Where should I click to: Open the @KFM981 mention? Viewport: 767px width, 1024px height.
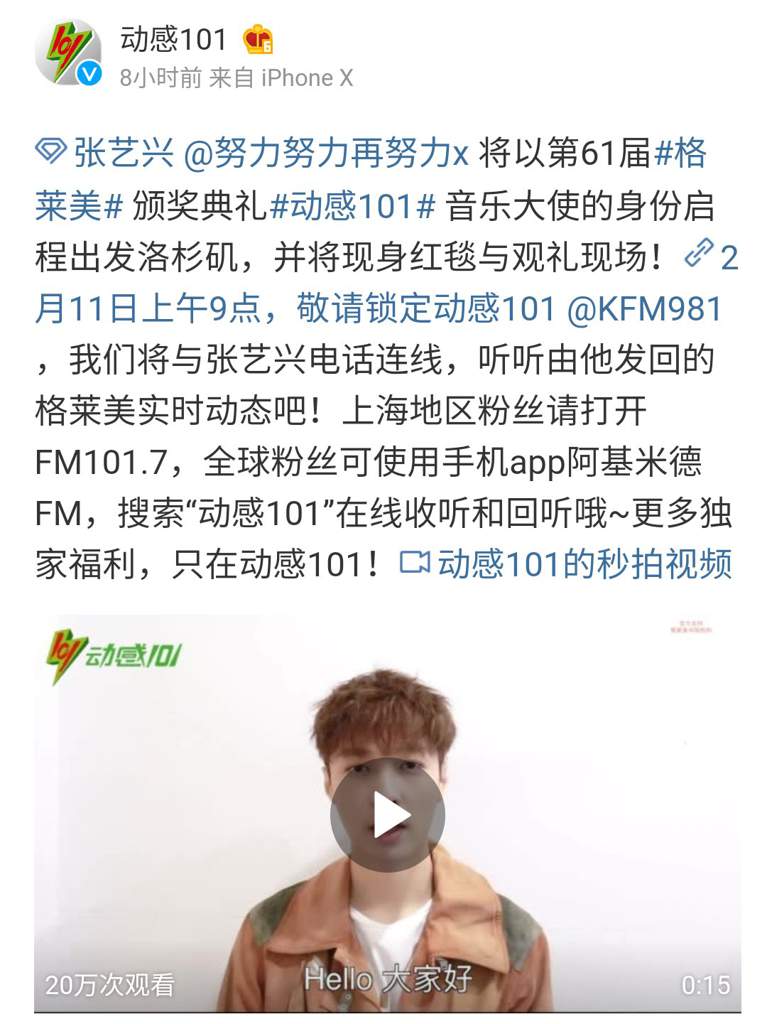[644, 308]
